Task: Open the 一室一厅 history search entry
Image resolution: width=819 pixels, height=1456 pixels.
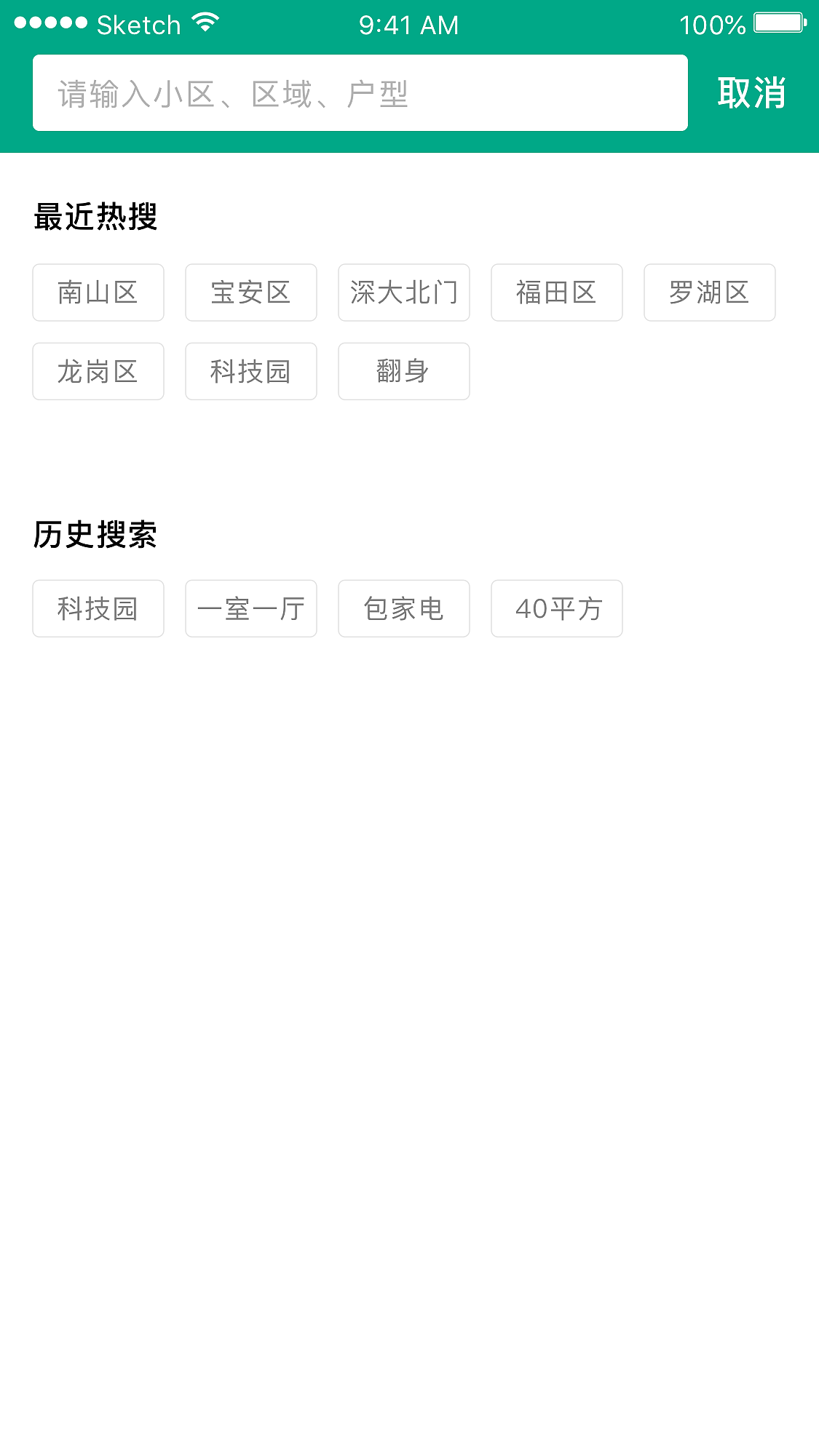Action: click(250, 608)
